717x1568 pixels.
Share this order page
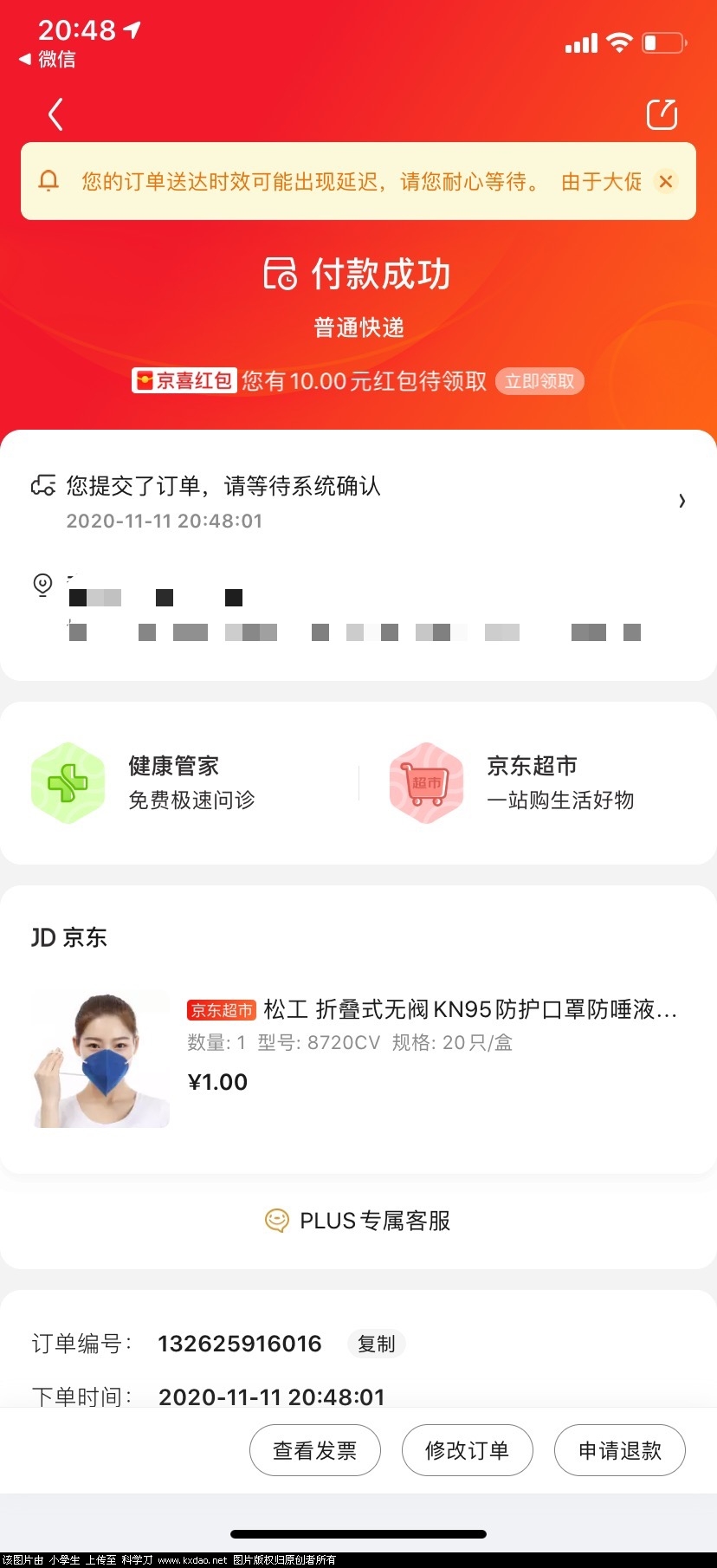click(662, 114)
